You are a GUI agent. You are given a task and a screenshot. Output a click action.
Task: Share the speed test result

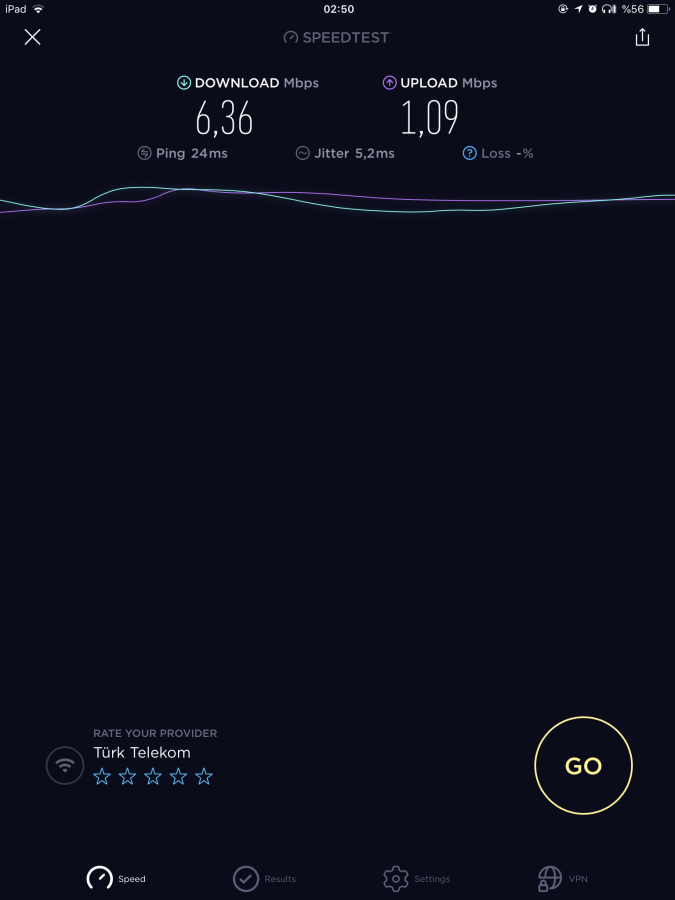(642, 38)
